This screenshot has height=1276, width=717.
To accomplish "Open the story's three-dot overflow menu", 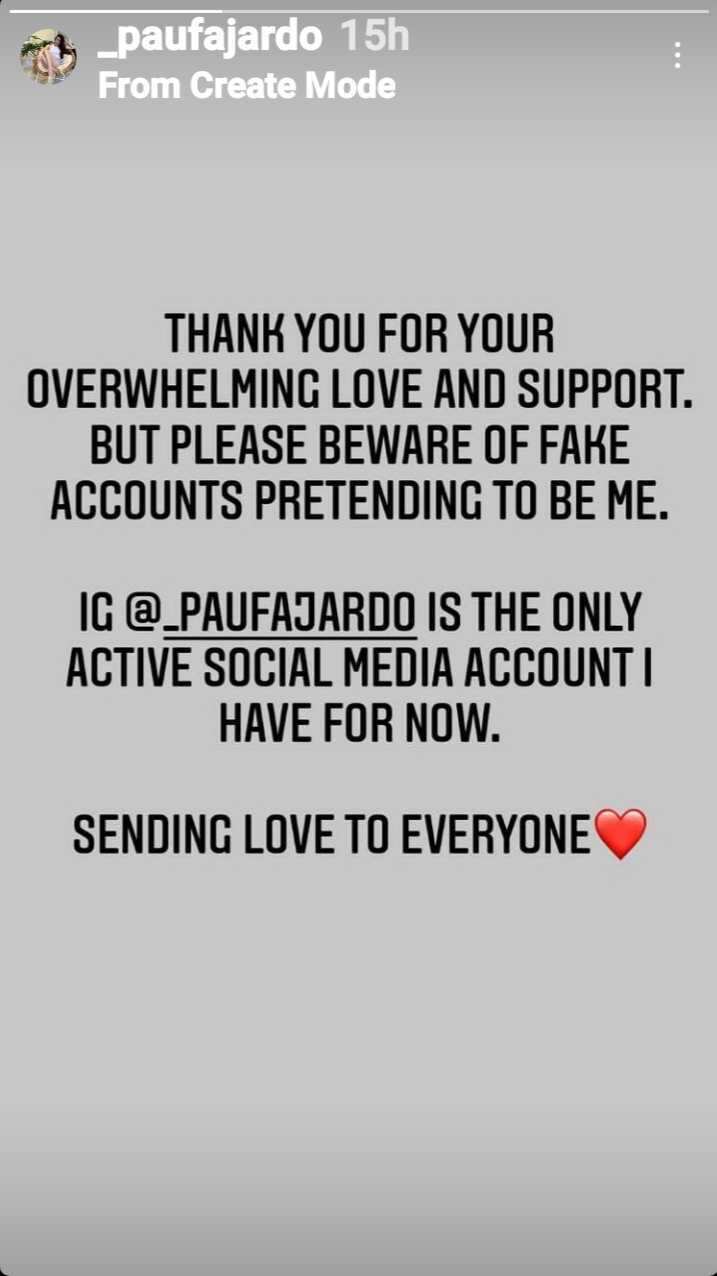I will coord(678,56).
